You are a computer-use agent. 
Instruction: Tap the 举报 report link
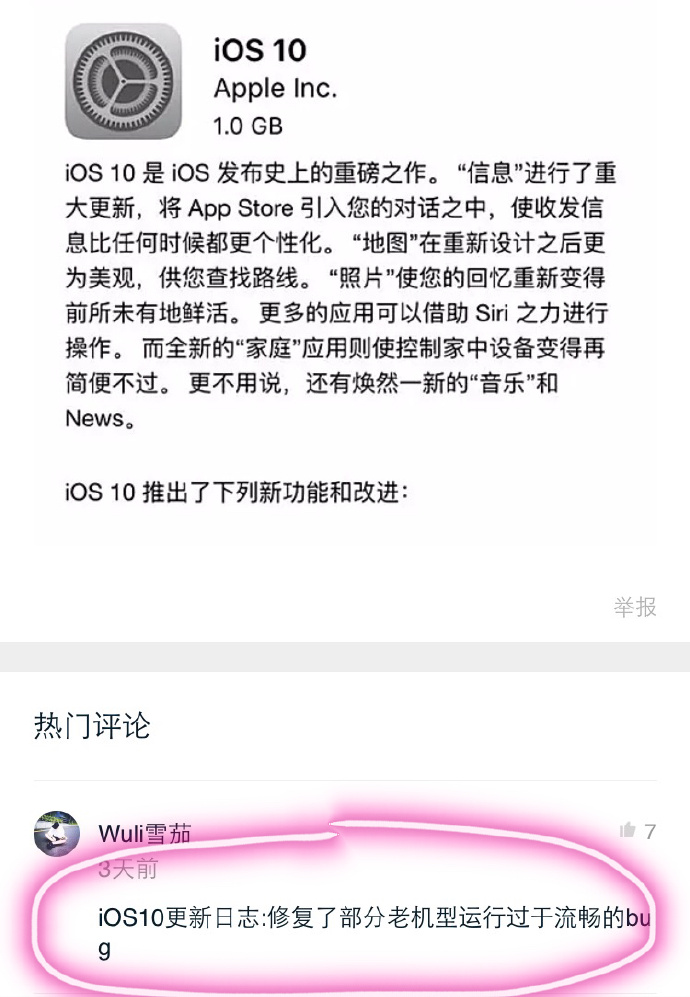coord(635,606)
